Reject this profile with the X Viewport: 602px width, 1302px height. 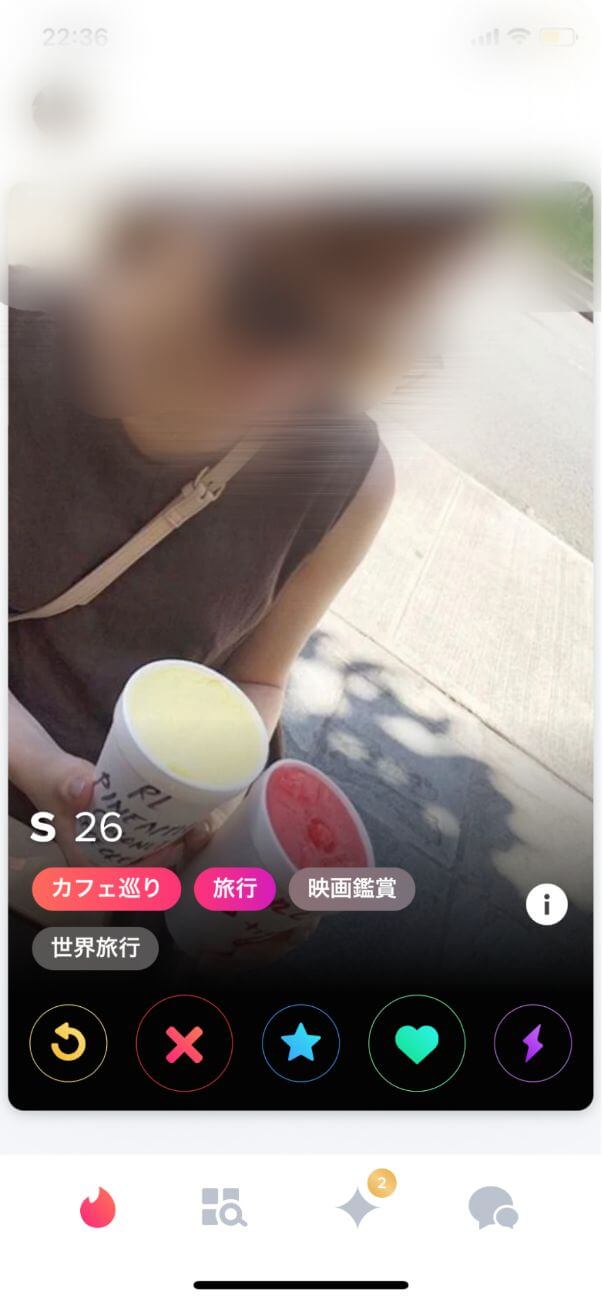pos(184,1044)
